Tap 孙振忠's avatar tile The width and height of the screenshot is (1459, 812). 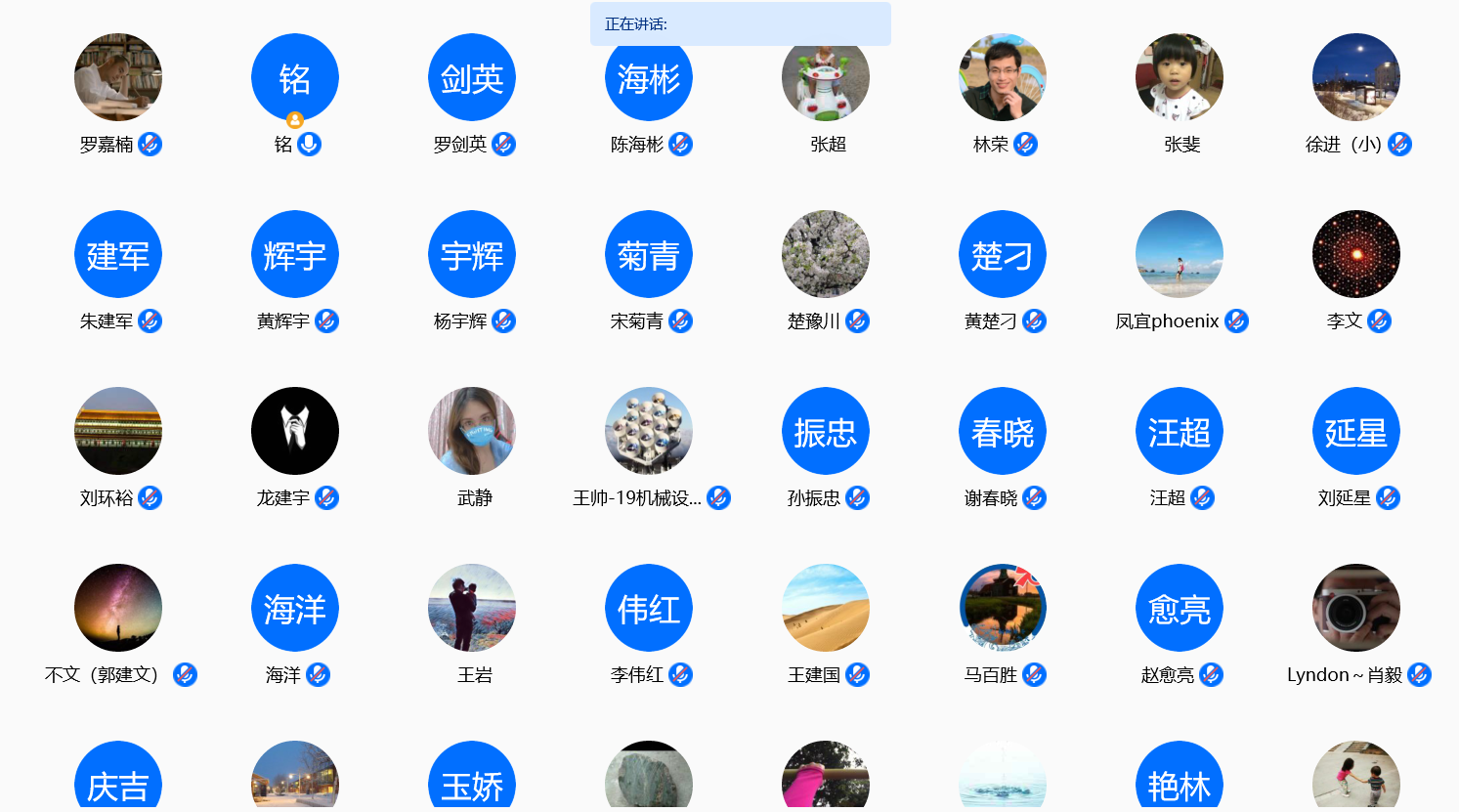(x=826, y=431)
